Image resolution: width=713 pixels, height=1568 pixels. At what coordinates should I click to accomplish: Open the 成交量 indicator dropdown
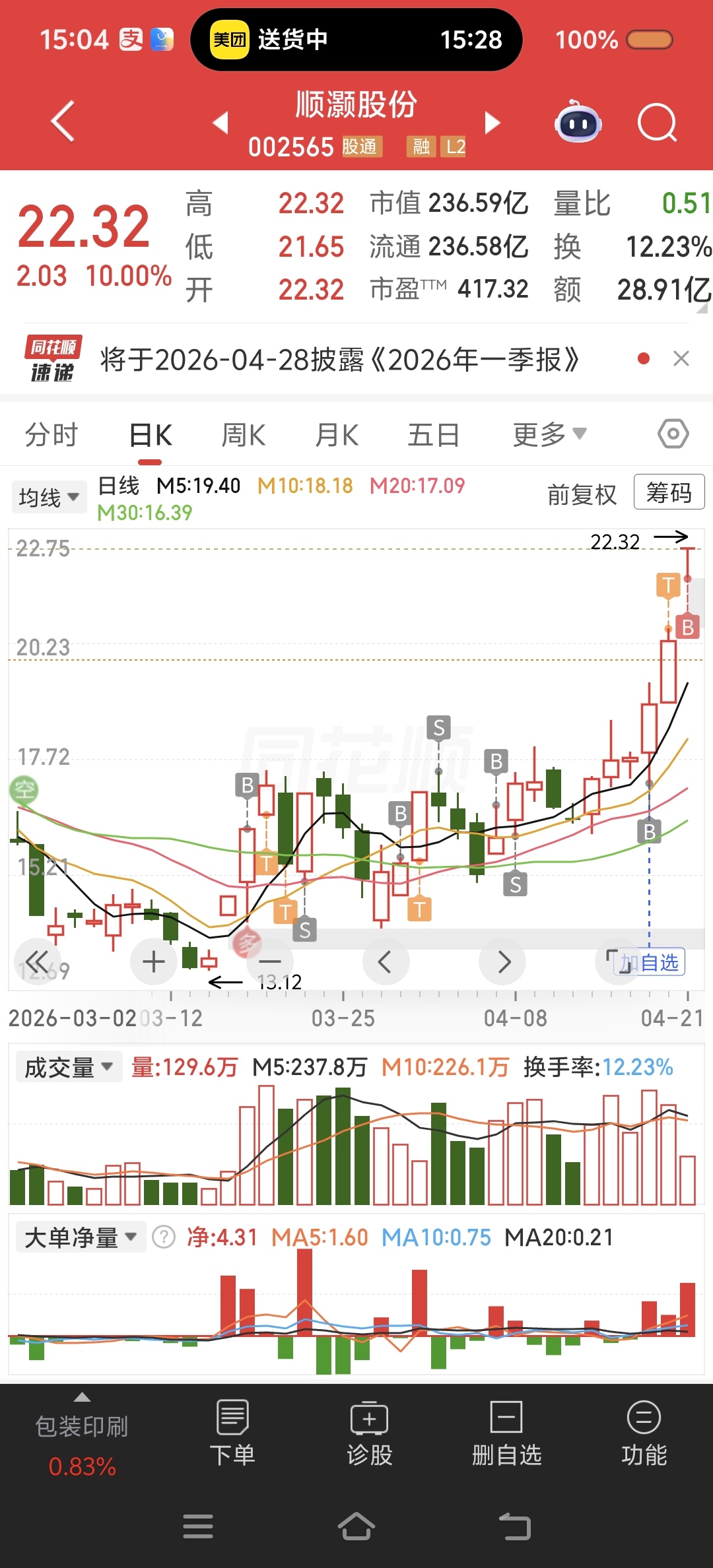pyautogui.click(x=69, y=1067)
